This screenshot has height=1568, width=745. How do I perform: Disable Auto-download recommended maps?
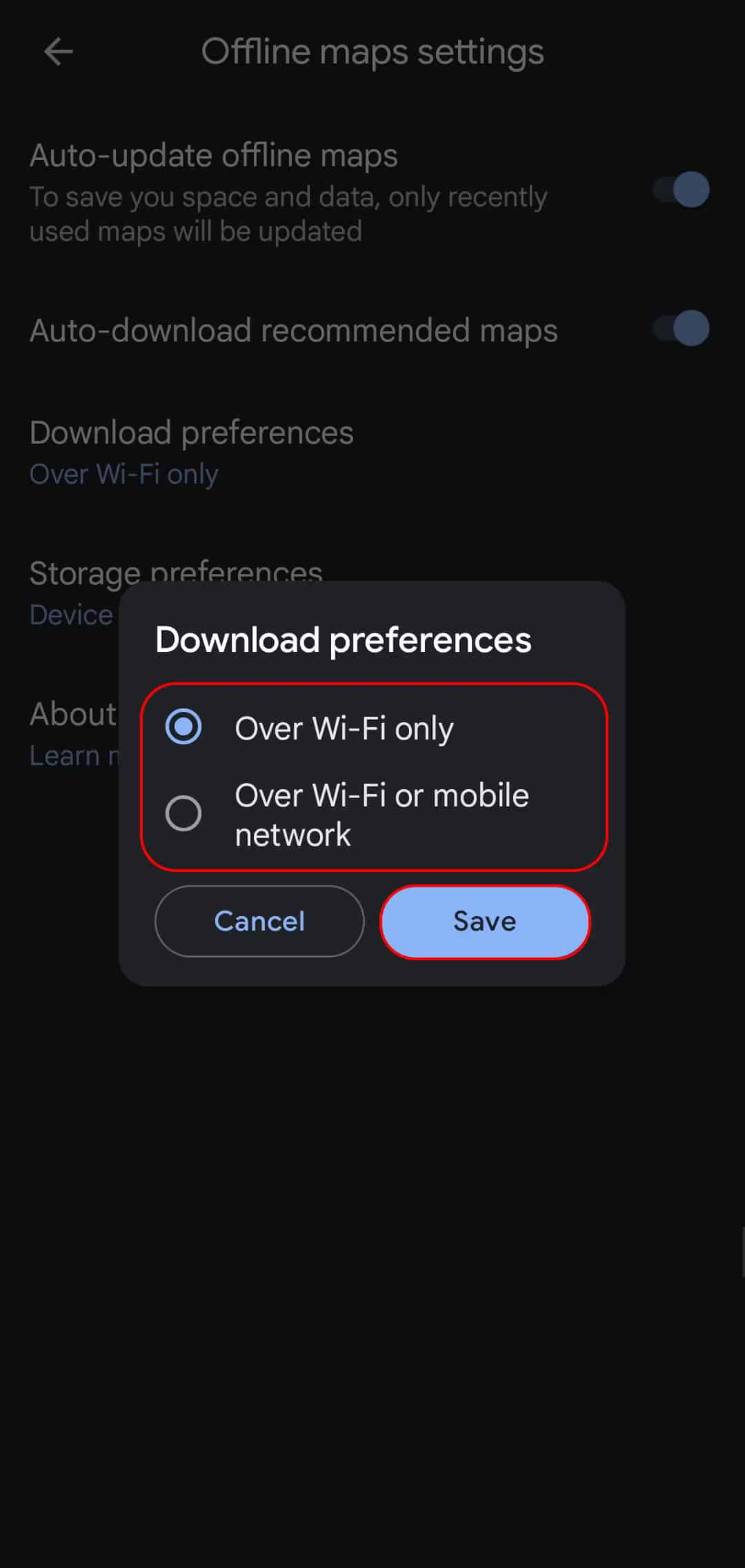tap(682, 328)
